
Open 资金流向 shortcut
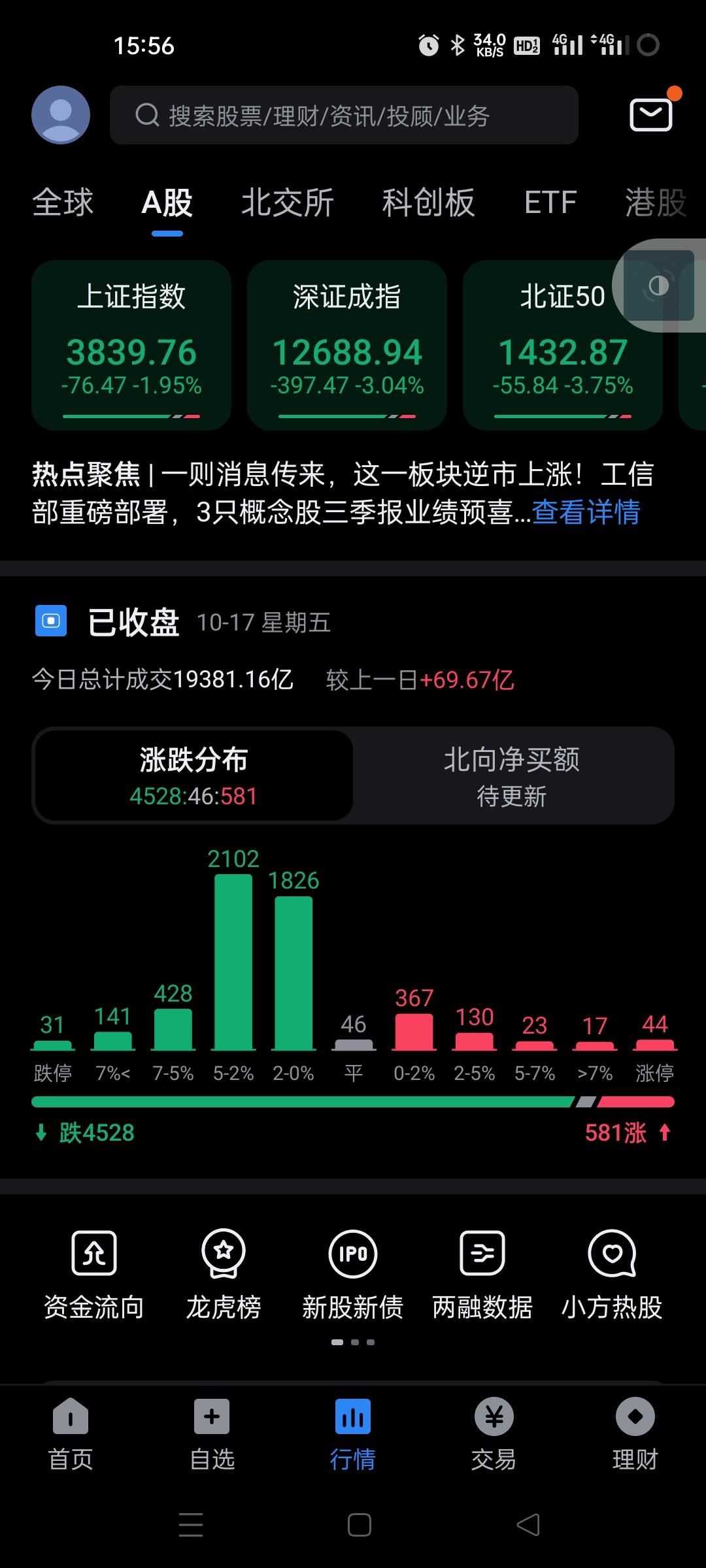point(93,1275)
